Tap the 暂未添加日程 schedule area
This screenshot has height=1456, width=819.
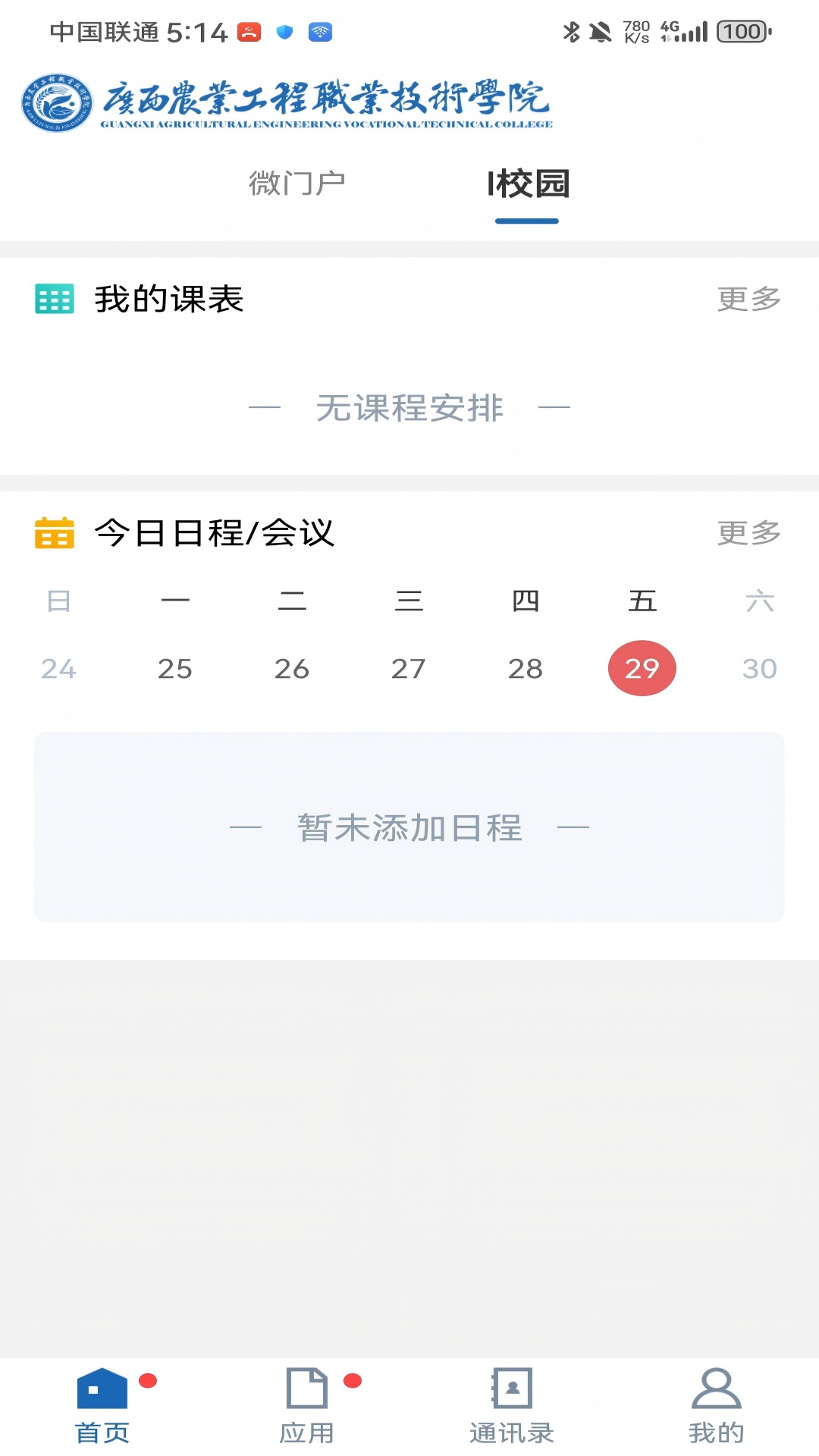pos(408,827)
